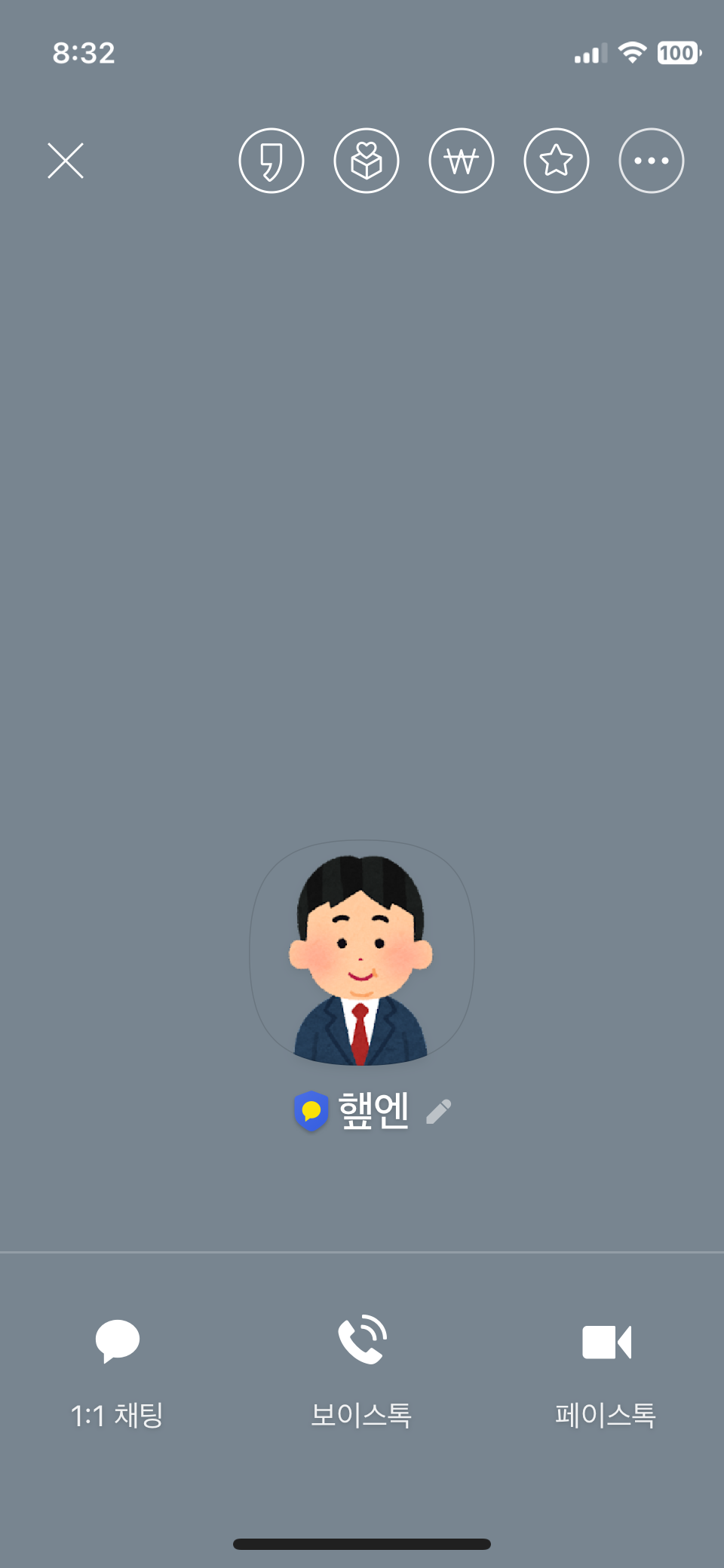Start a 페이스톡 video call
The height and width of the screenshot is (1568, 724).
coord(606,1369)
